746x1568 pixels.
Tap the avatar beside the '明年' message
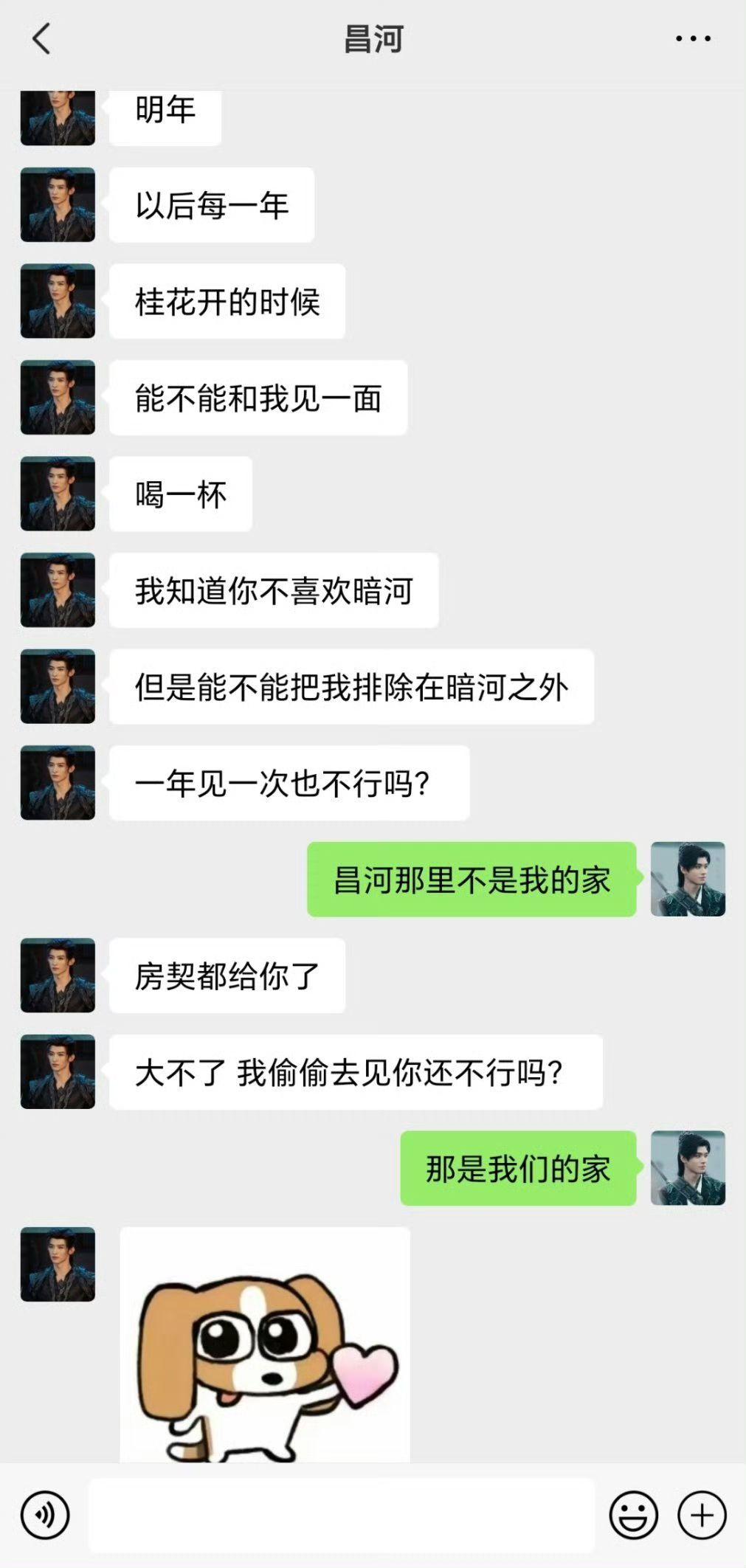[57, 116]
